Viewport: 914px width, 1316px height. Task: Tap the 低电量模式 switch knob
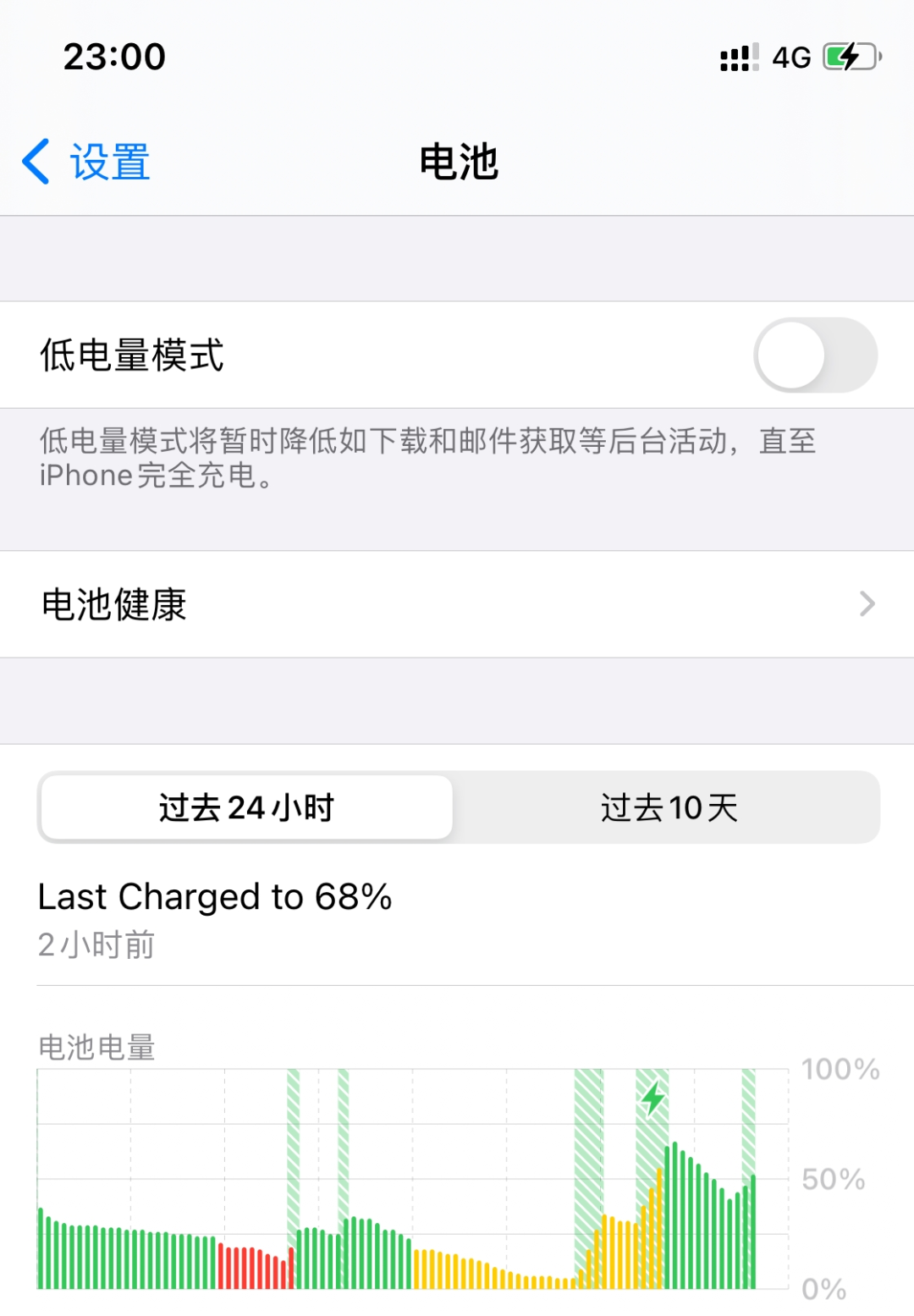click(790, 355)
